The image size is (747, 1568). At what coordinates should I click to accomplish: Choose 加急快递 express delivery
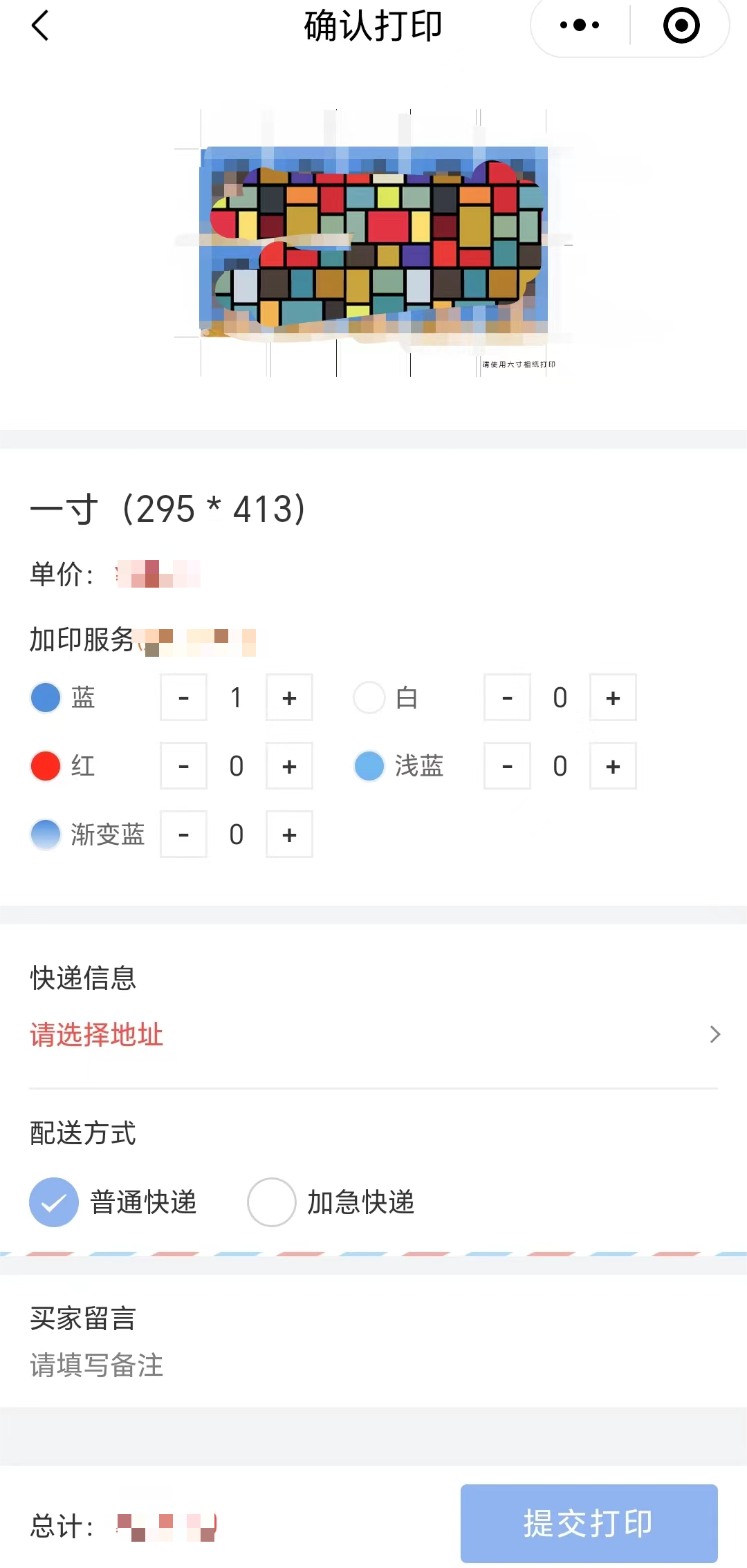pyautogui.click(x=331, y=1202)
